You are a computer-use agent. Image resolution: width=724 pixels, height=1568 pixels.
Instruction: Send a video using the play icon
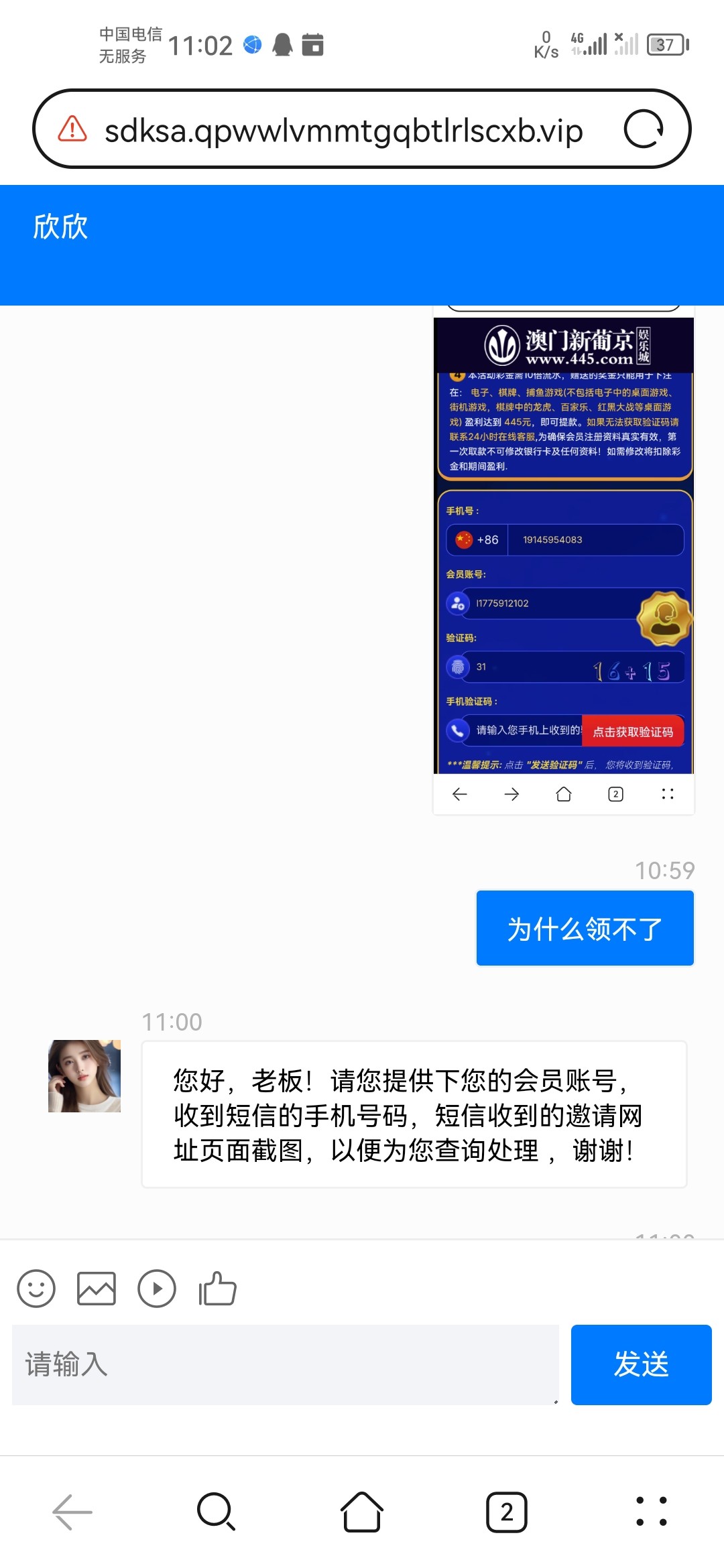click(157, 1289)
